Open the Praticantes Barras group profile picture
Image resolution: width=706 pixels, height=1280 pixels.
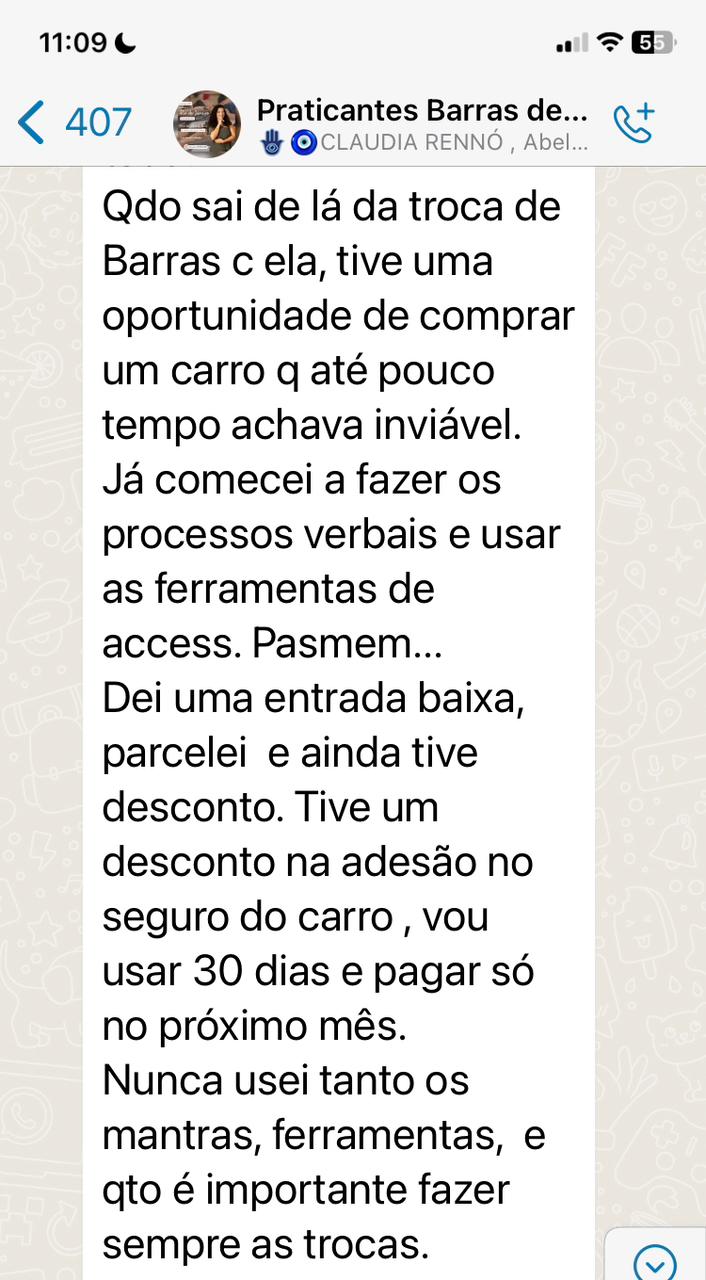pyautogui.click(x=207, y=124)
